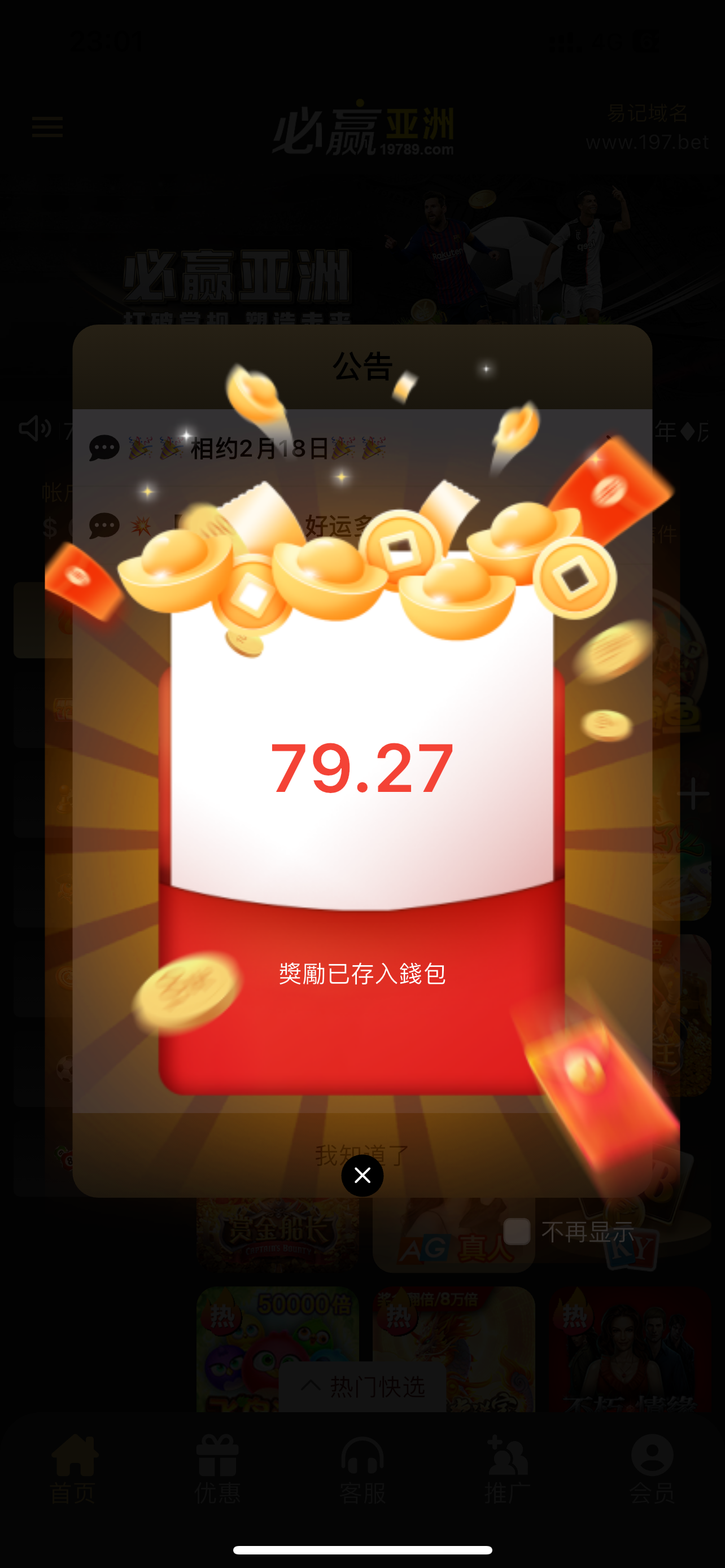Open the 相约2月18日 announcement
The image size is (725, 1568).
point(260,449)
